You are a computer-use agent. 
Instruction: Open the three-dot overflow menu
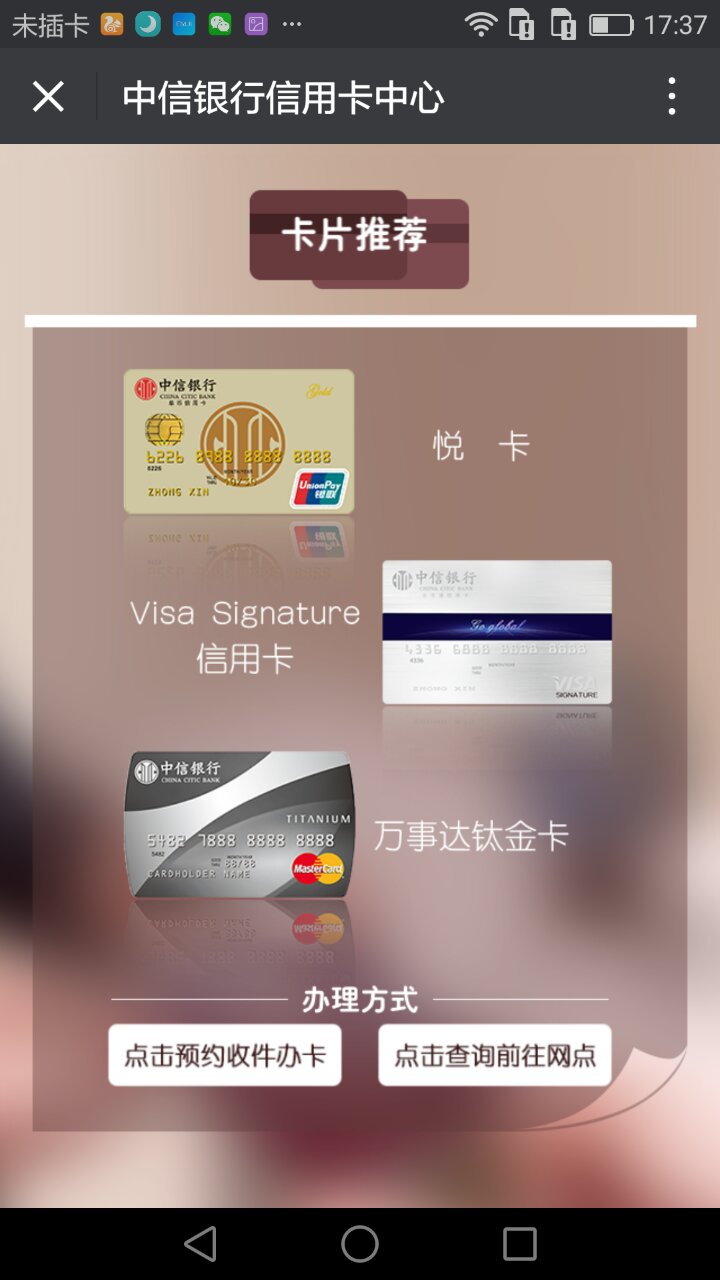671,97
